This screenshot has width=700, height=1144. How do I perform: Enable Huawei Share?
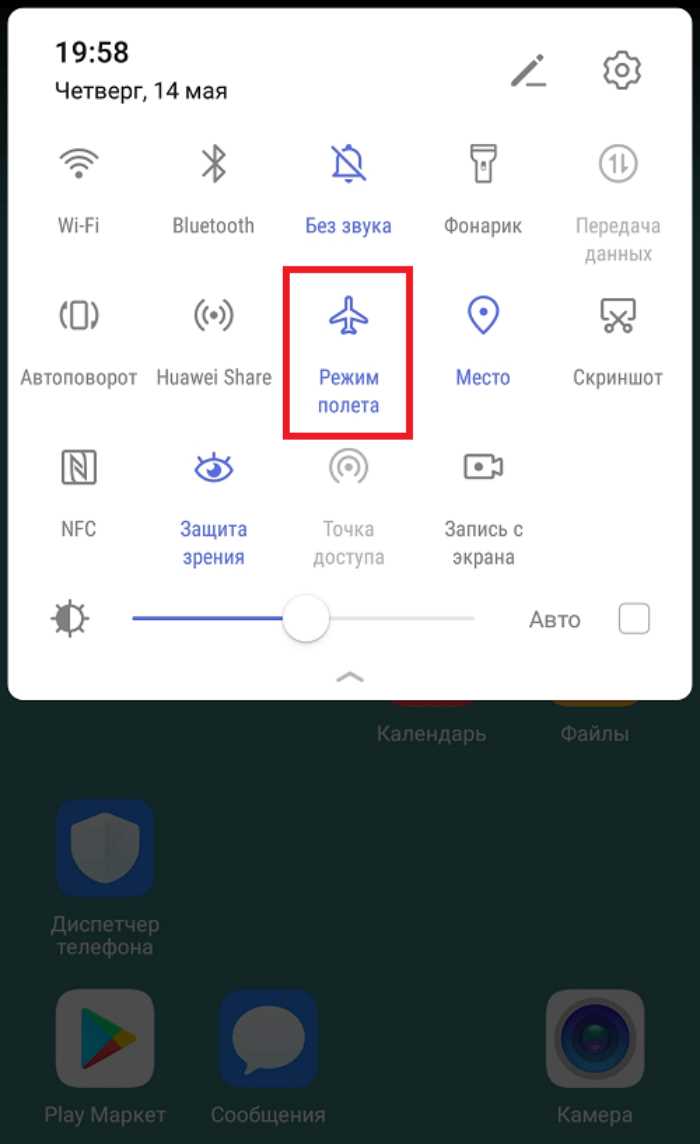[213, 316]
